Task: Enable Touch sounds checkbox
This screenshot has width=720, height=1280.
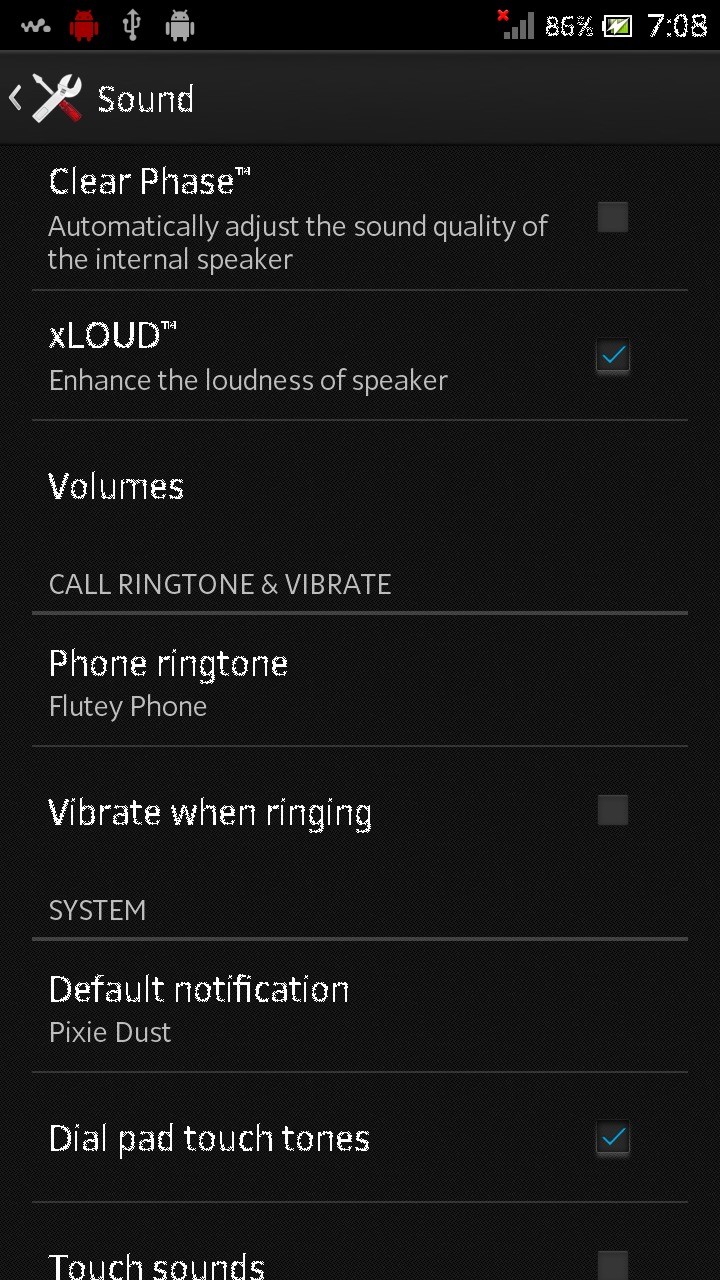Action: click(x=612, y=1264)
